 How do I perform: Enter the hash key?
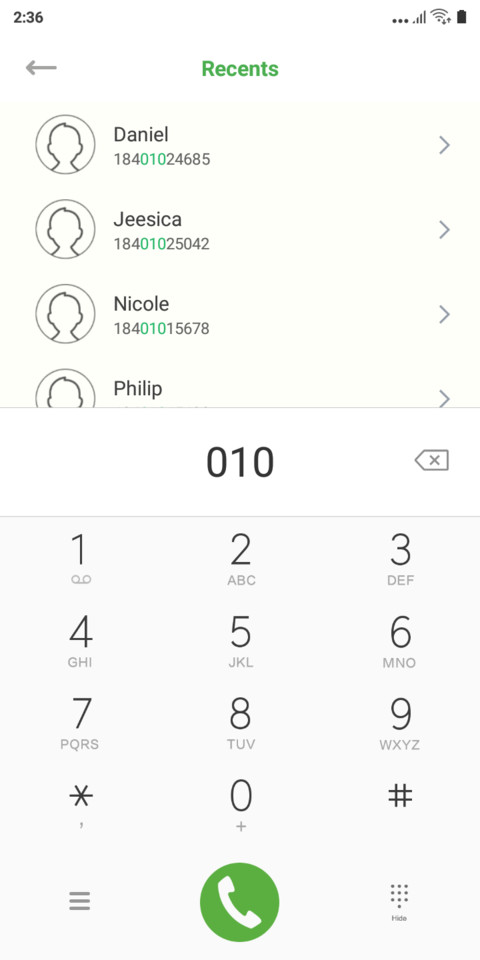click(400, 796)
